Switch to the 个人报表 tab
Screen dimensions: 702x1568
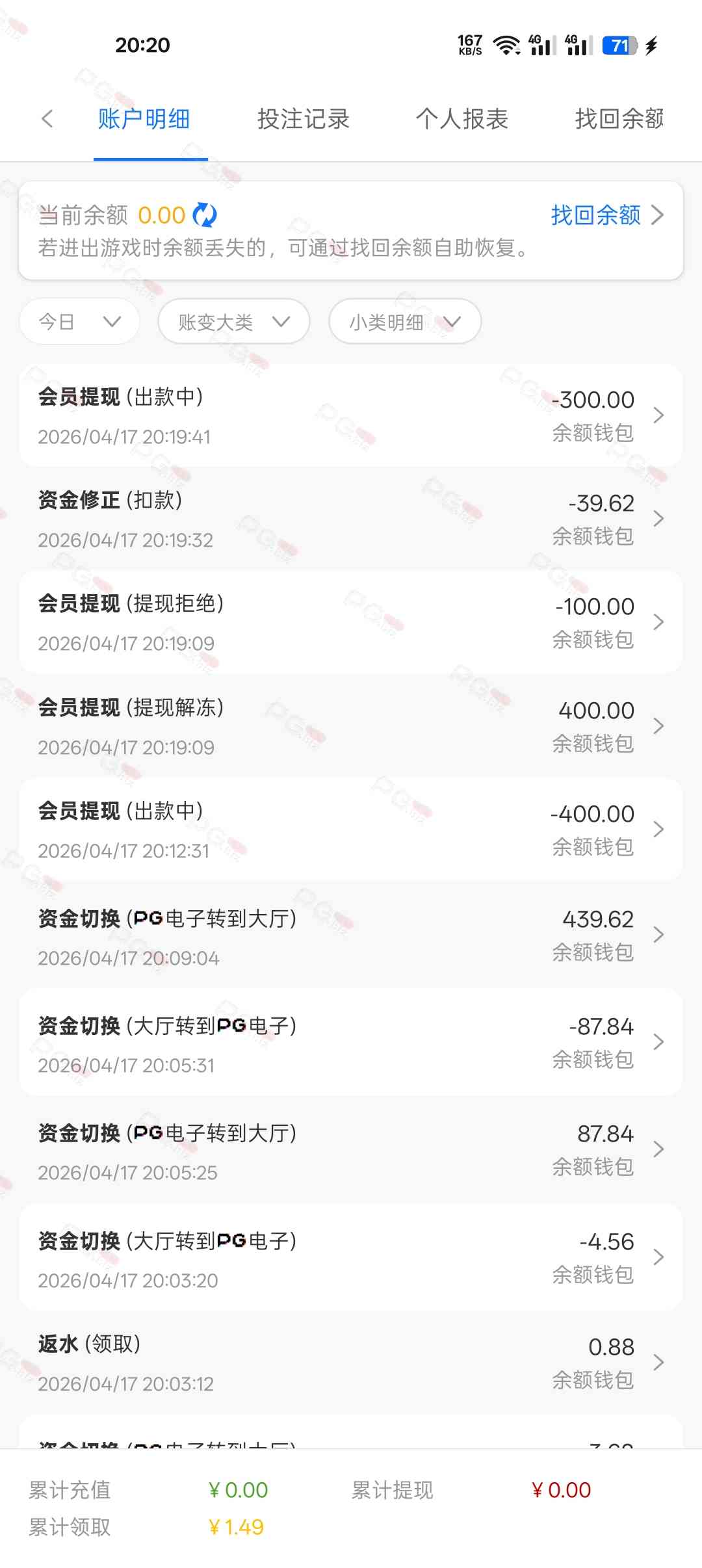[x=461, y=119]
